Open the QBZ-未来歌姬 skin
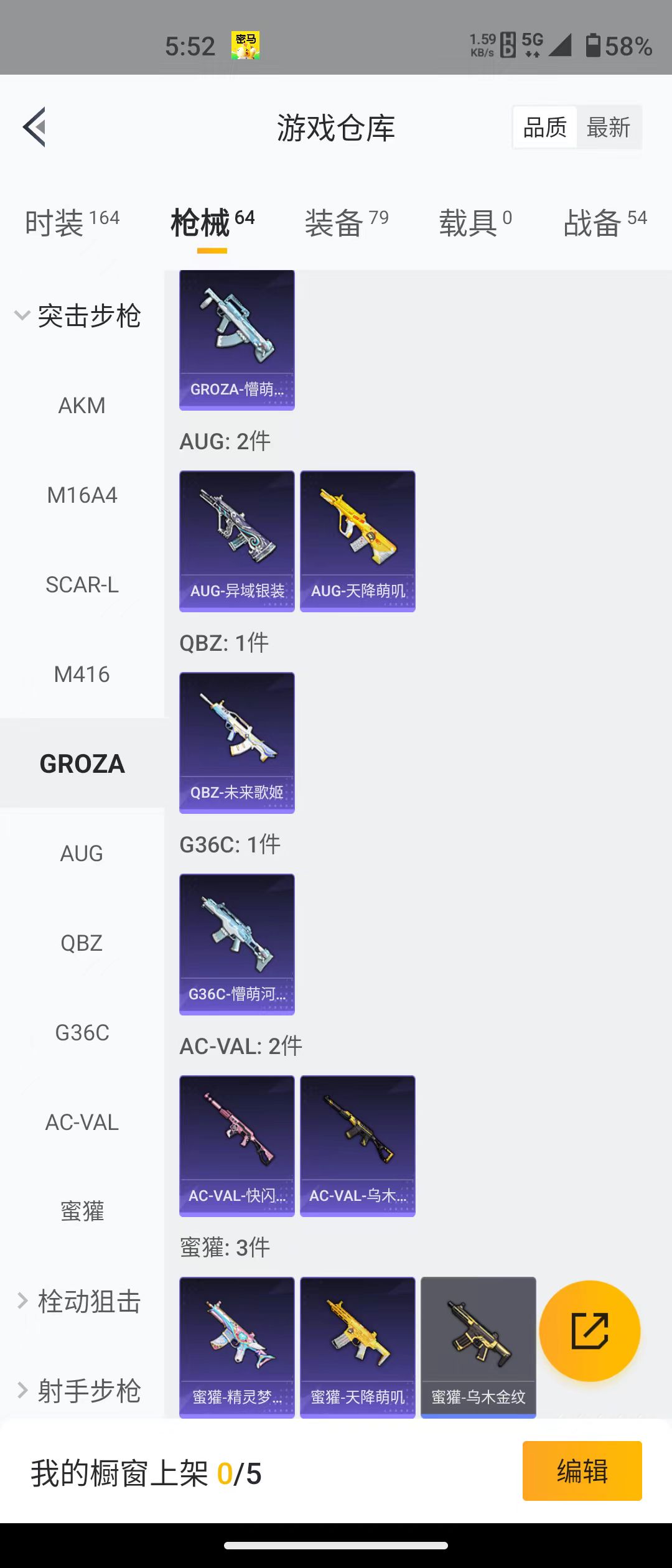 tap(236, 742)
